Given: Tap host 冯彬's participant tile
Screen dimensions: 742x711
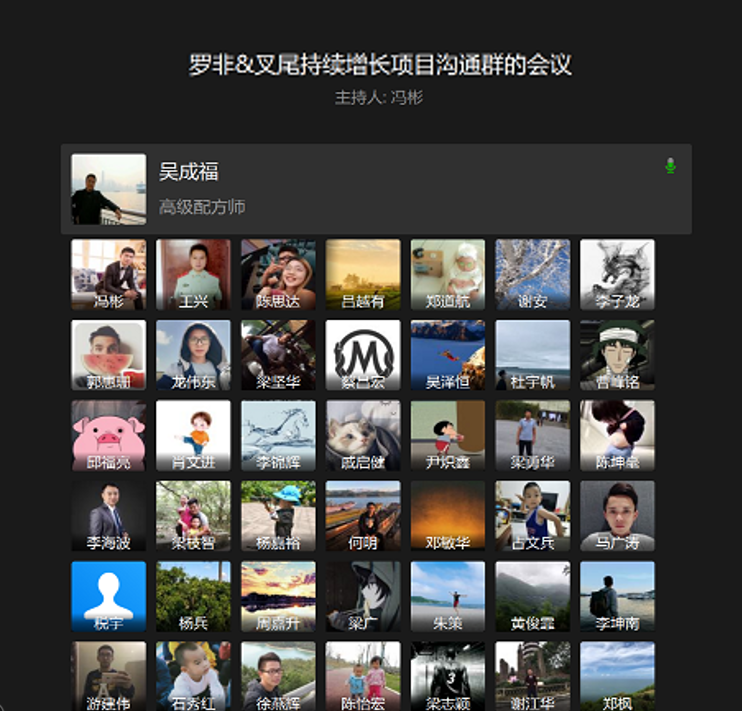Looking at the screenshot, I should coord(108,274).
